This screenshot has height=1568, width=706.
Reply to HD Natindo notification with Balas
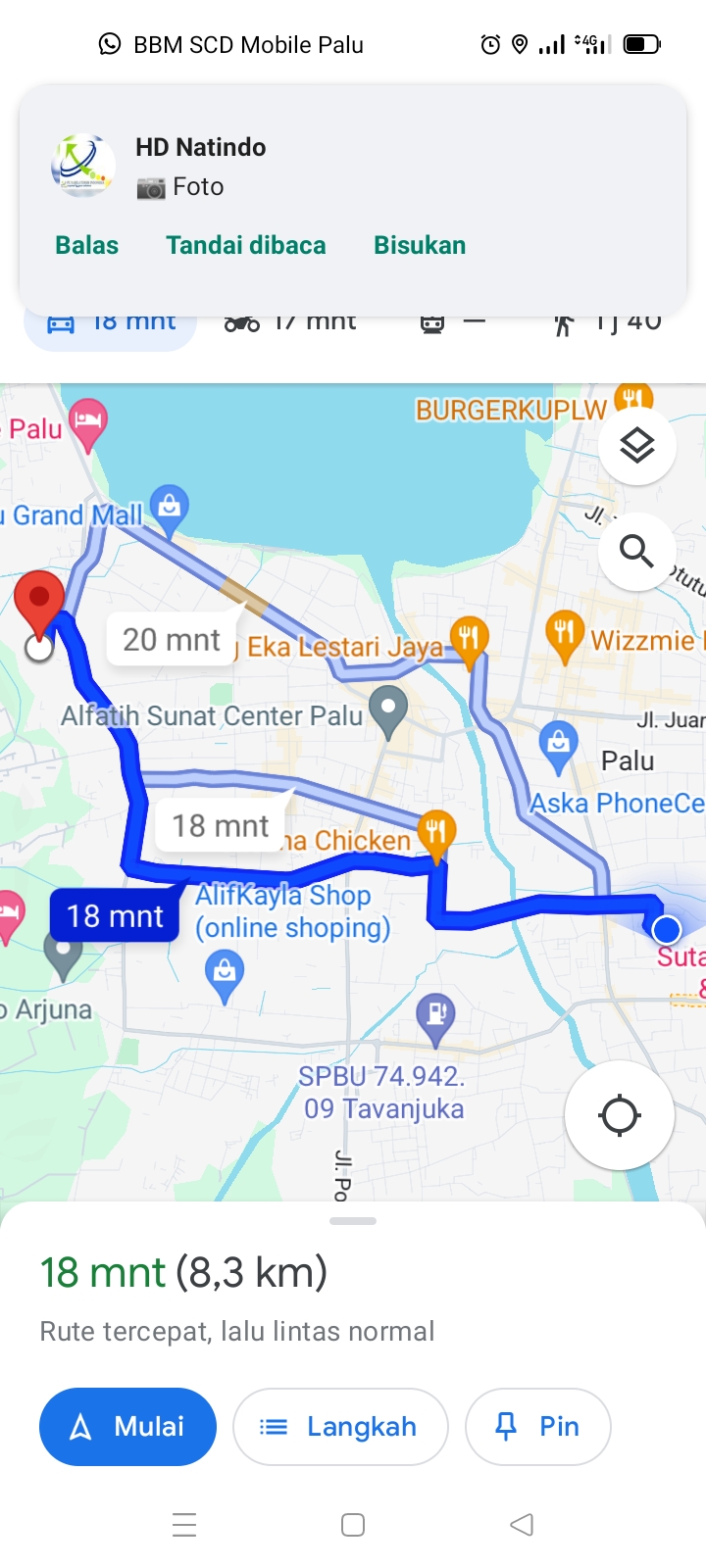pos(86,245)
